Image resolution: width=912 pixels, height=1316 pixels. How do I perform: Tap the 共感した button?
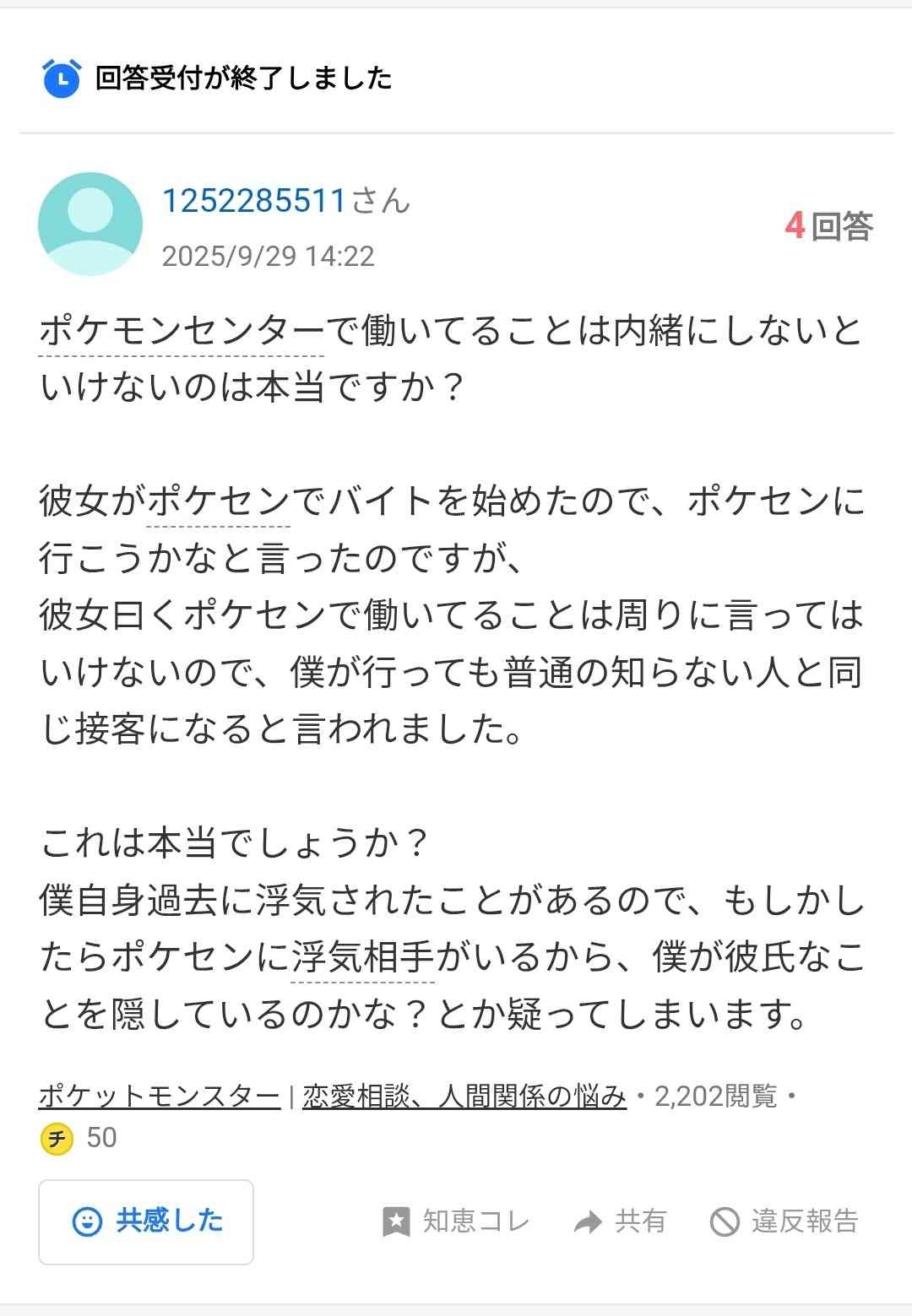tap(146, 1221)
